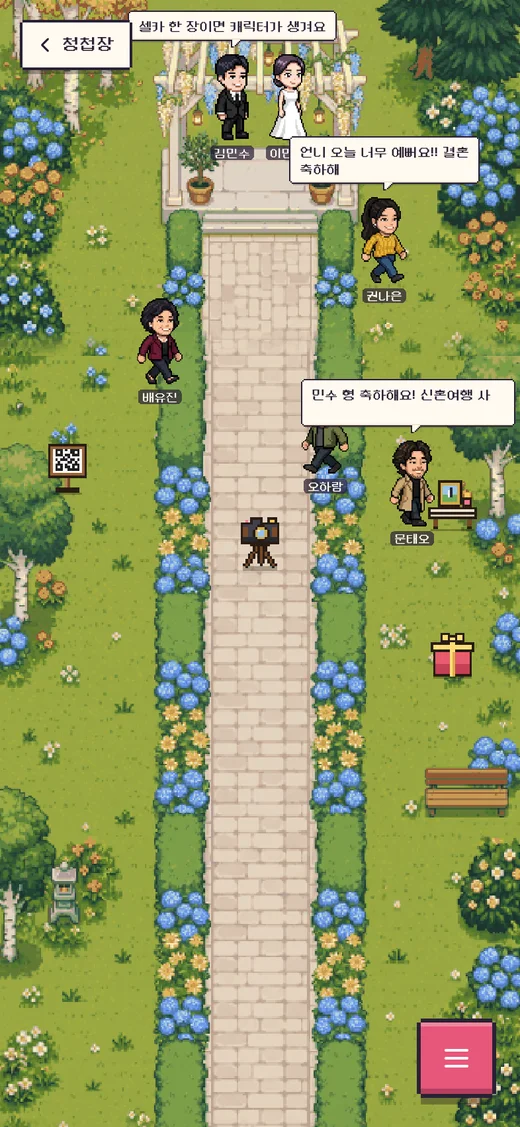520x1127 pixels.
Task: Go back via the 청첩장 button
Action: point(76,45)
